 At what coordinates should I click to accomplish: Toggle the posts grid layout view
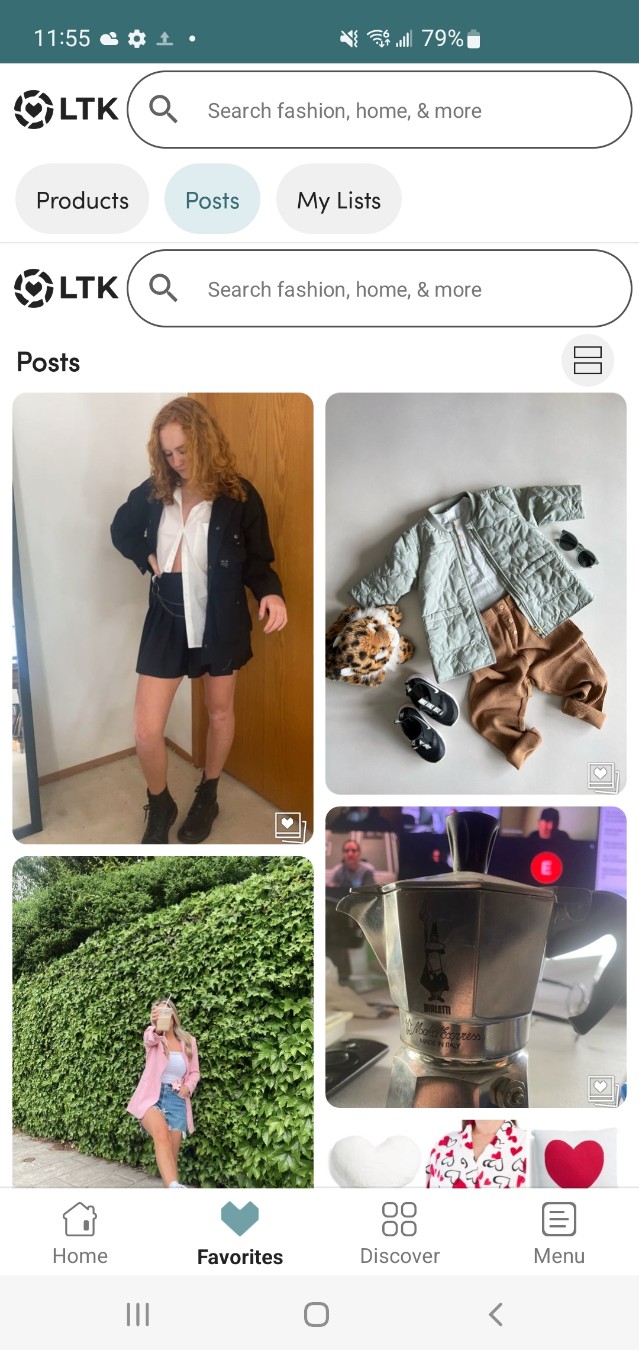(x=587, y=360)
